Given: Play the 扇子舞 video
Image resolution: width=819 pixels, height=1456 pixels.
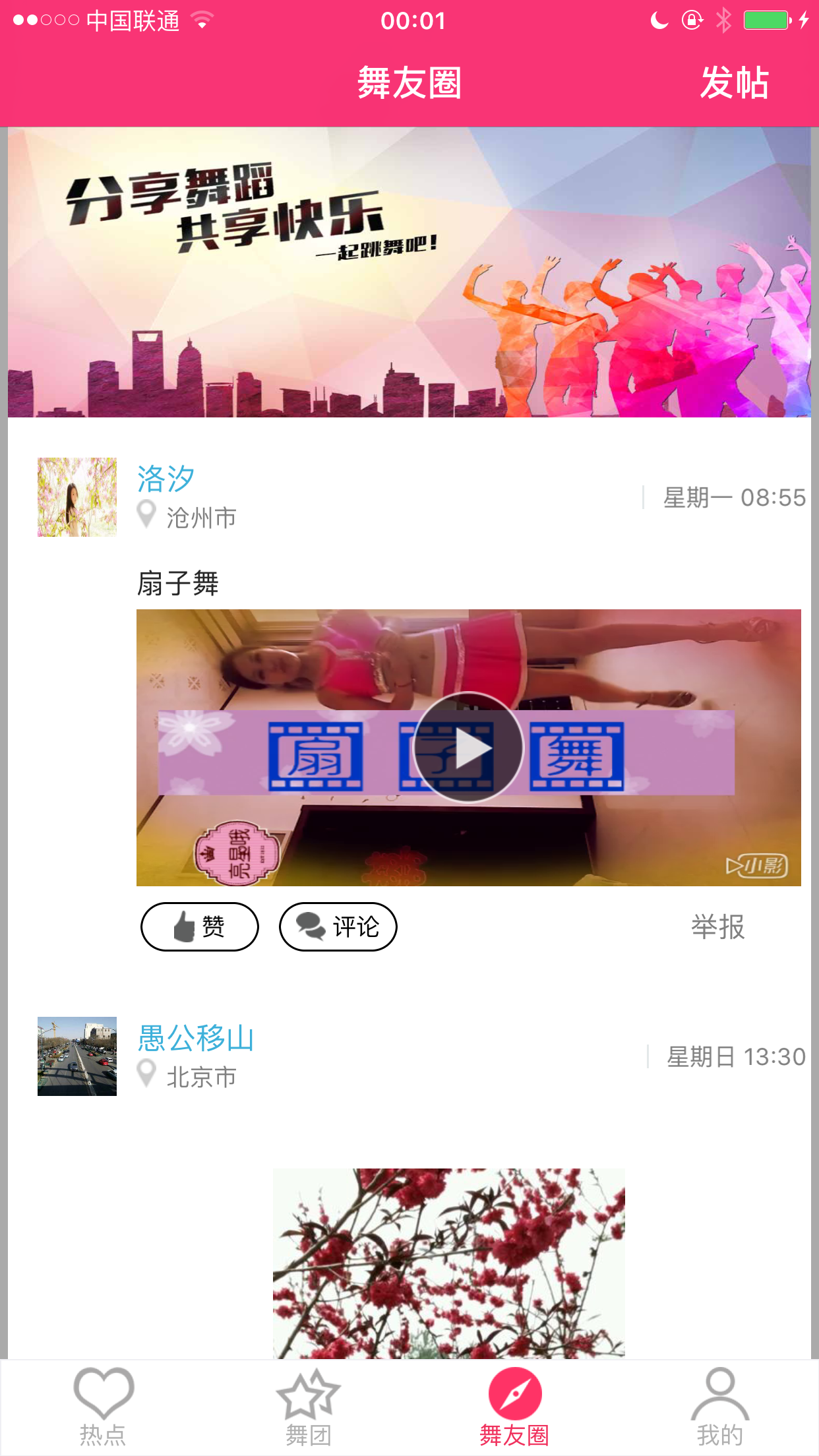Looking at the screenshot, I should [x=468, y=748].
